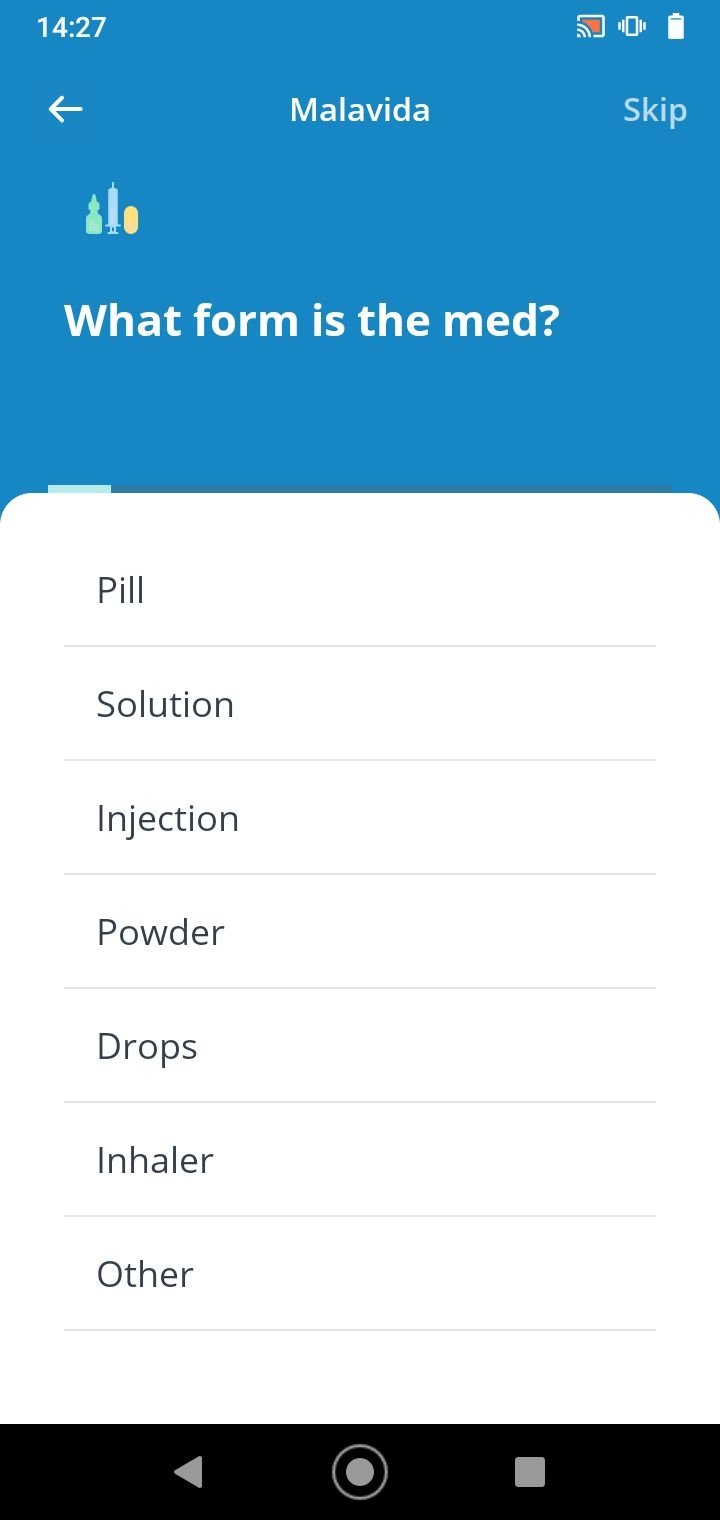Screen dimensions: 720x1520
Task: Select Pill as the med form
Action: (360, 590)
